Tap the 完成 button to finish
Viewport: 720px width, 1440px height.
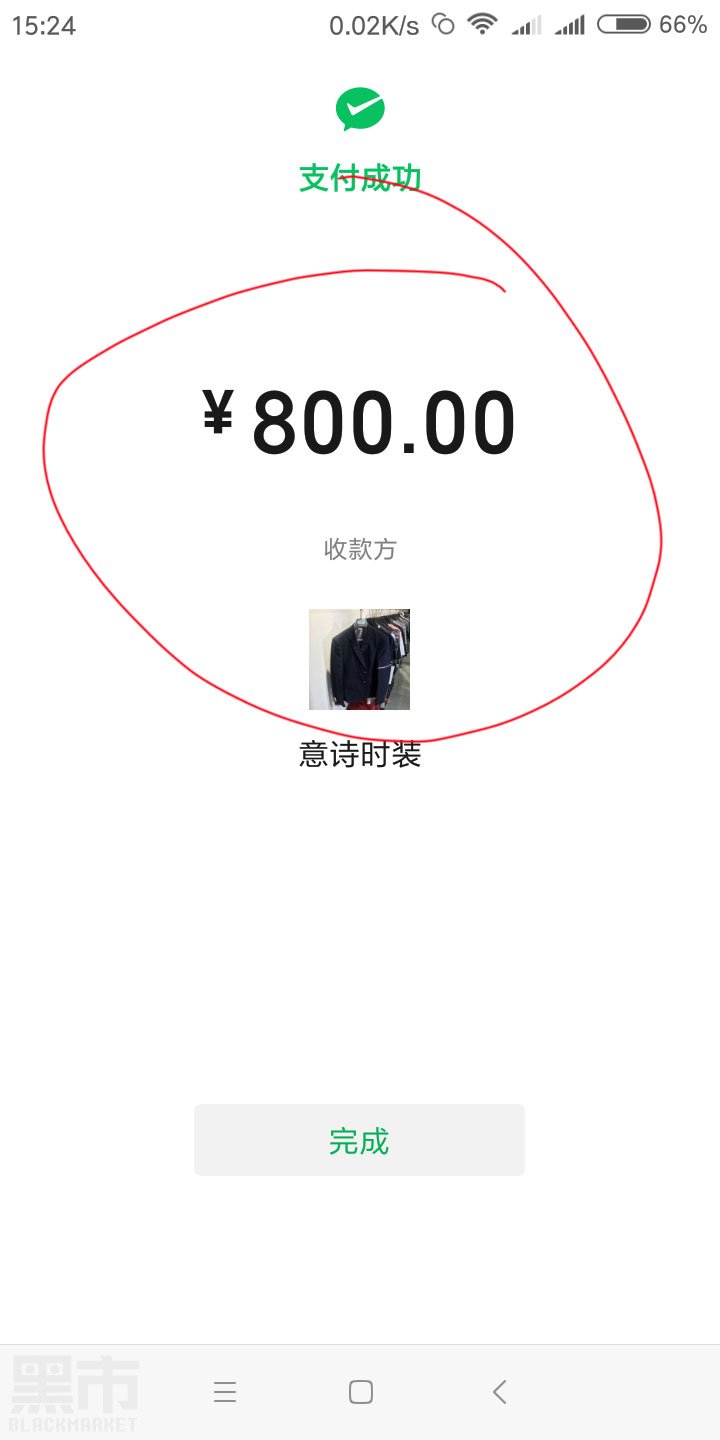pos(359,1140)
